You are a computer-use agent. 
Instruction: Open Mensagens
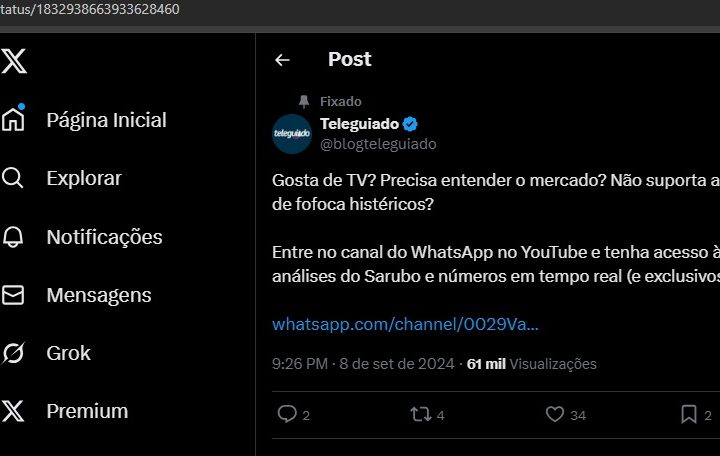(x=98, y=295)
